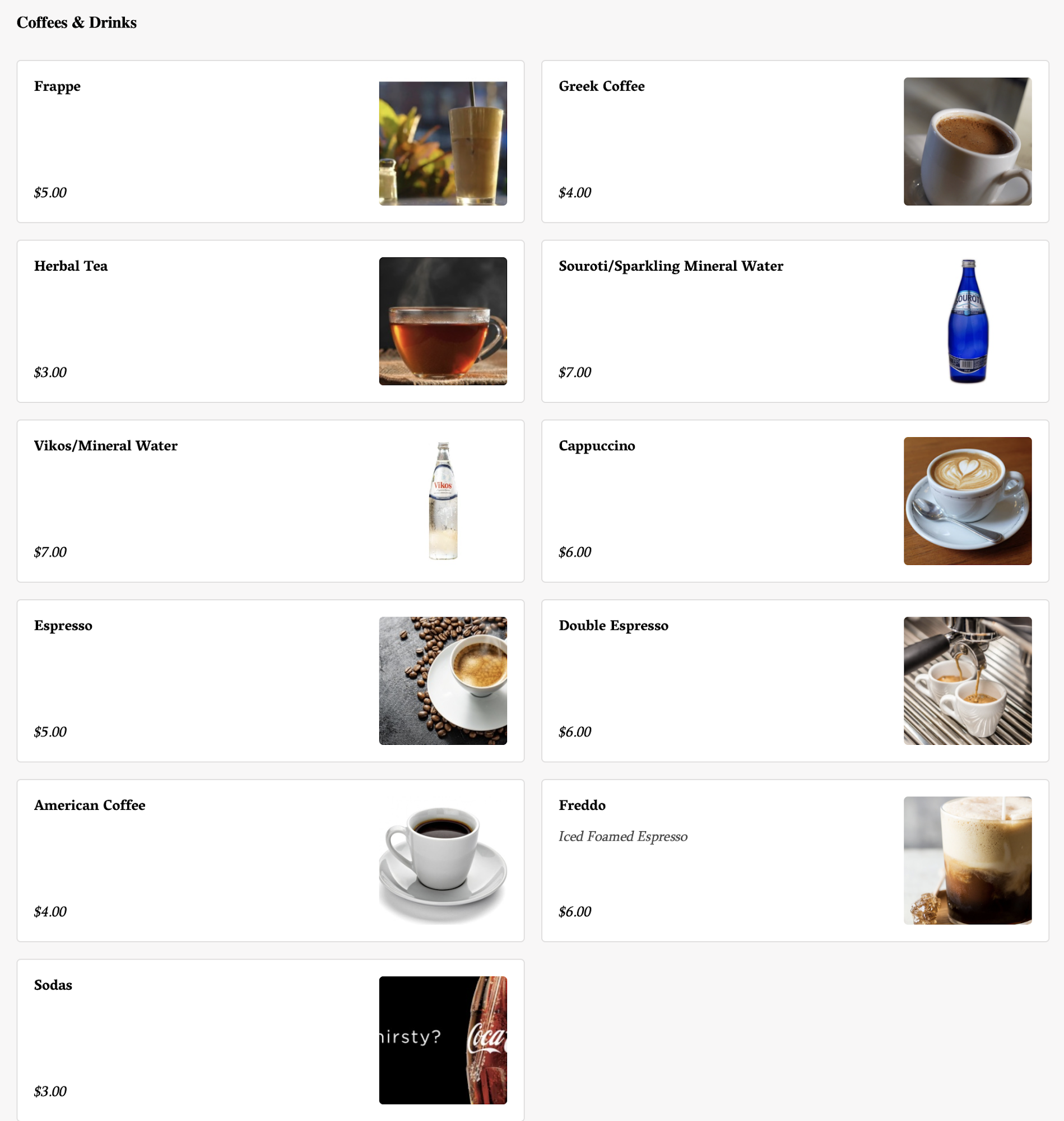The height and width of the screenshot is (1121, 1064).
Task: Open the Freddo iced foamed espresso
Action: pos(794,860)
